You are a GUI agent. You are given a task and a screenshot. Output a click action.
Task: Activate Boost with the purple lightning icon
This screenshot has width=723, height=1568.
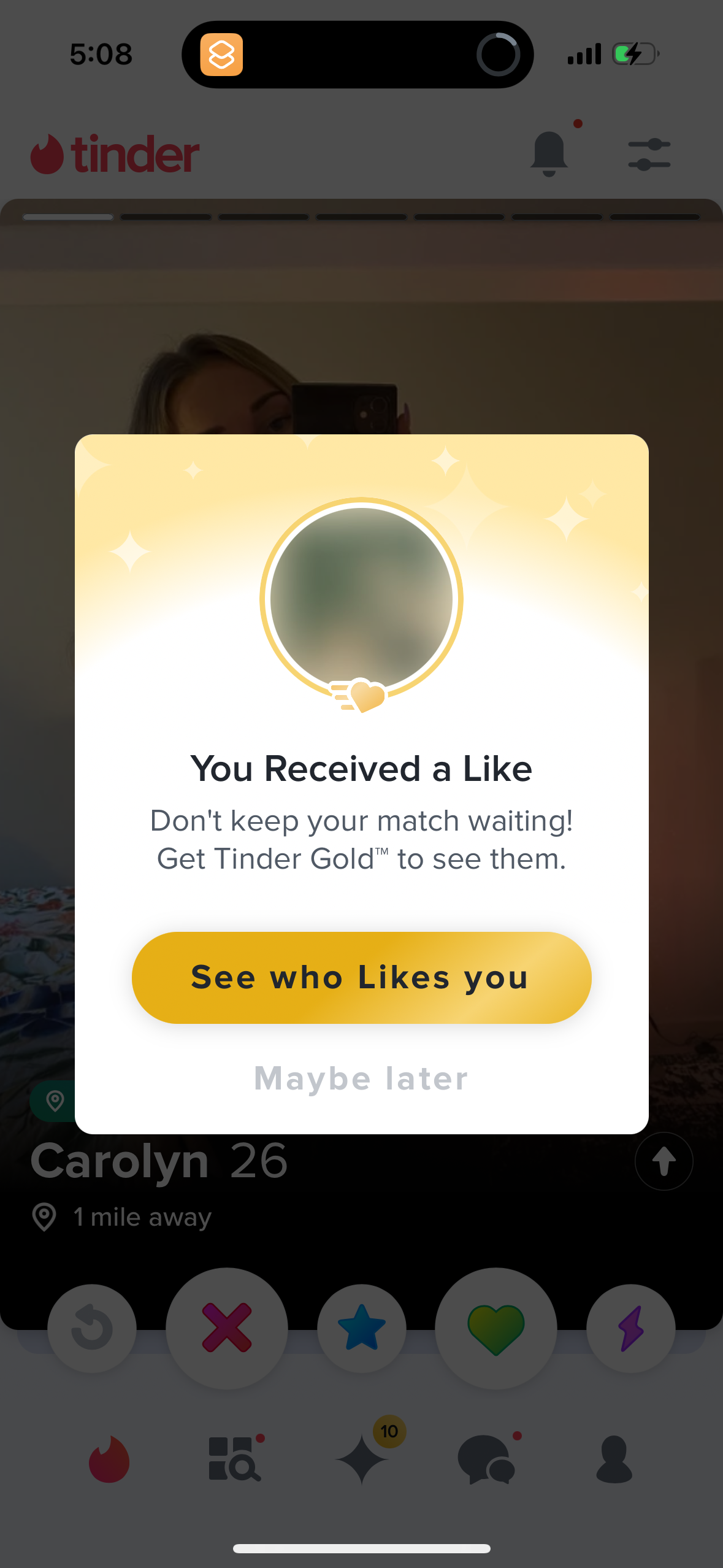click(x=631, y=1327)
